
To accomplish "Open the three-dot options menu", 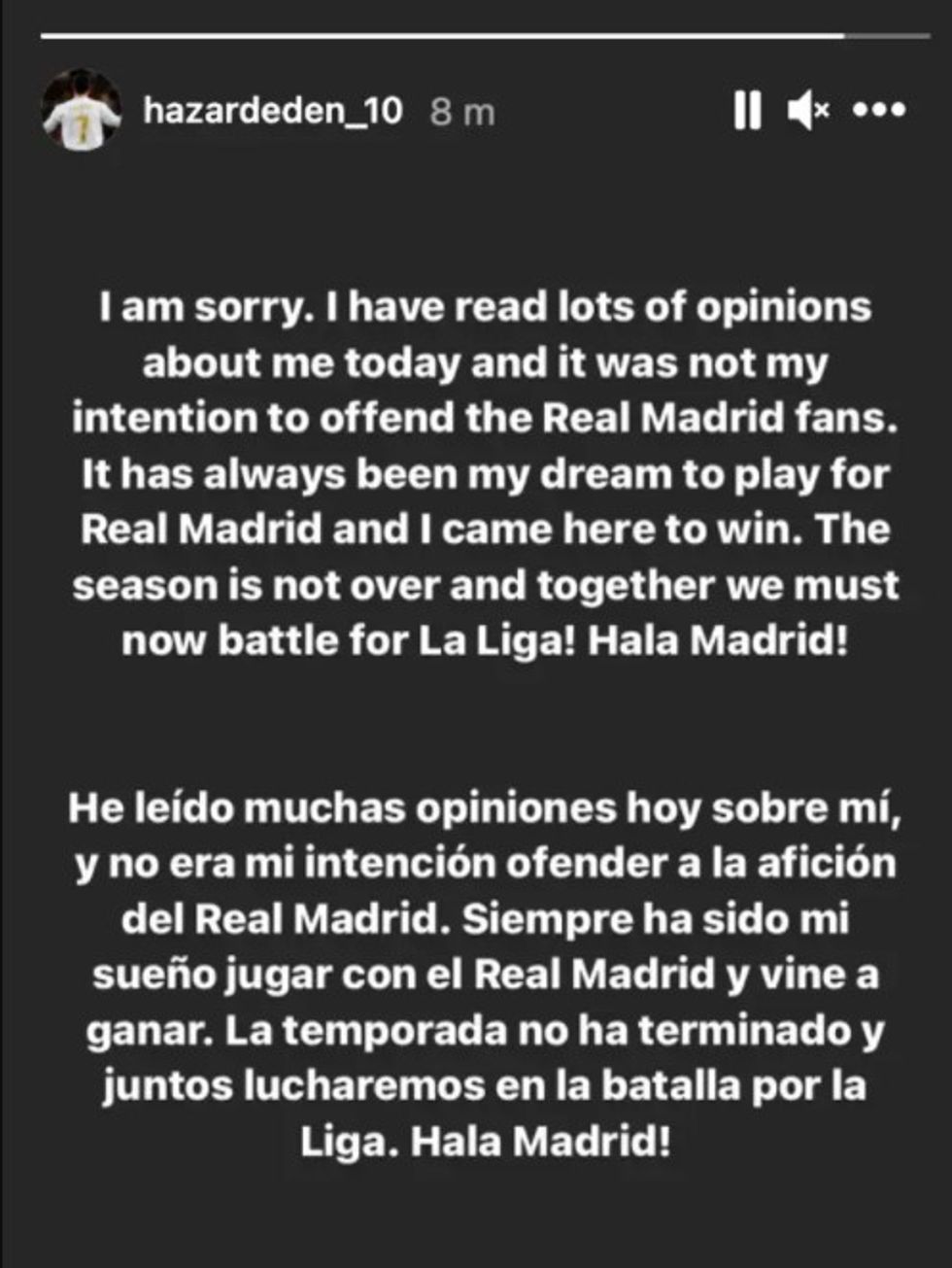I will [879, 111].
